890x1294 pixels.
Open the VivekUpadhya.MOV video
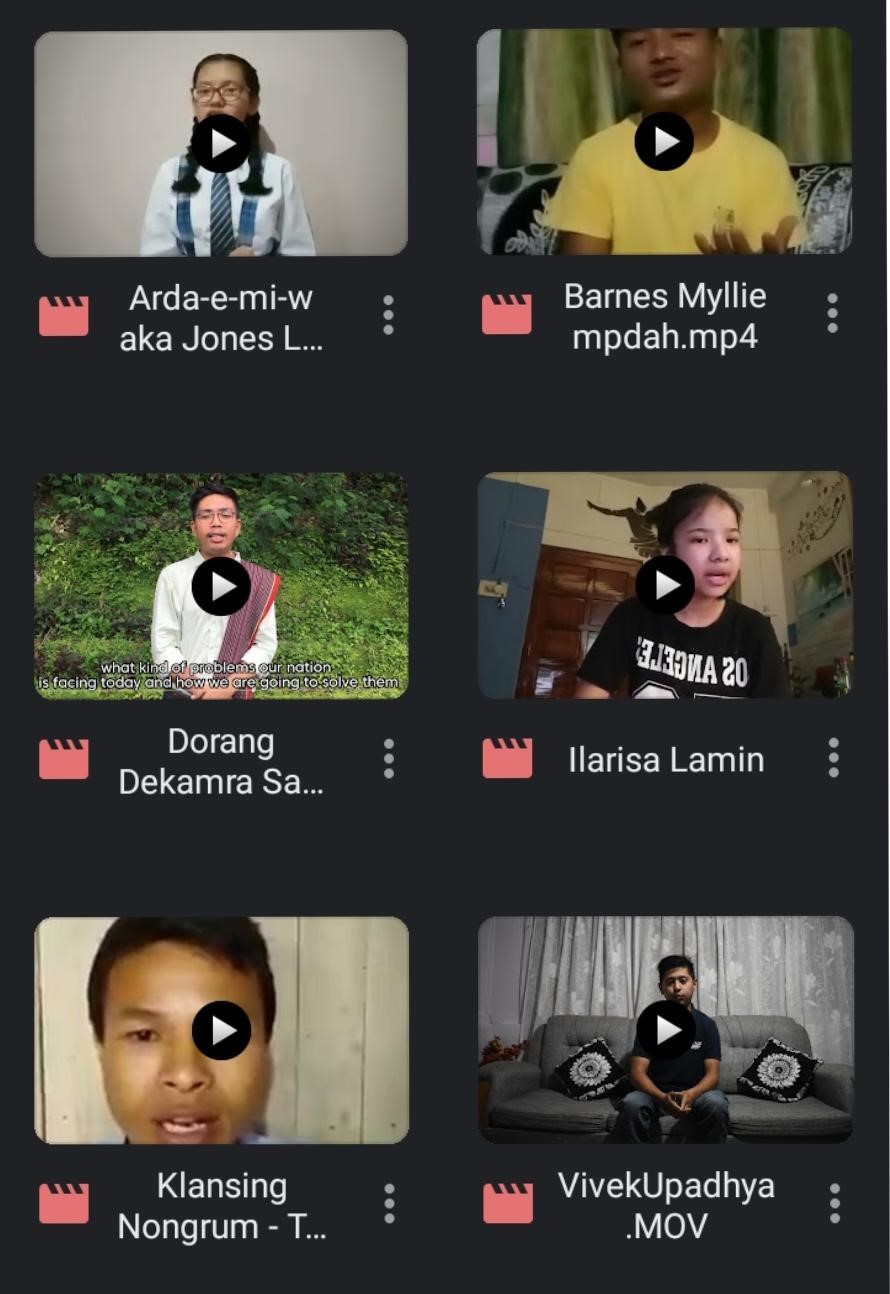click(x=665, y=1029)
